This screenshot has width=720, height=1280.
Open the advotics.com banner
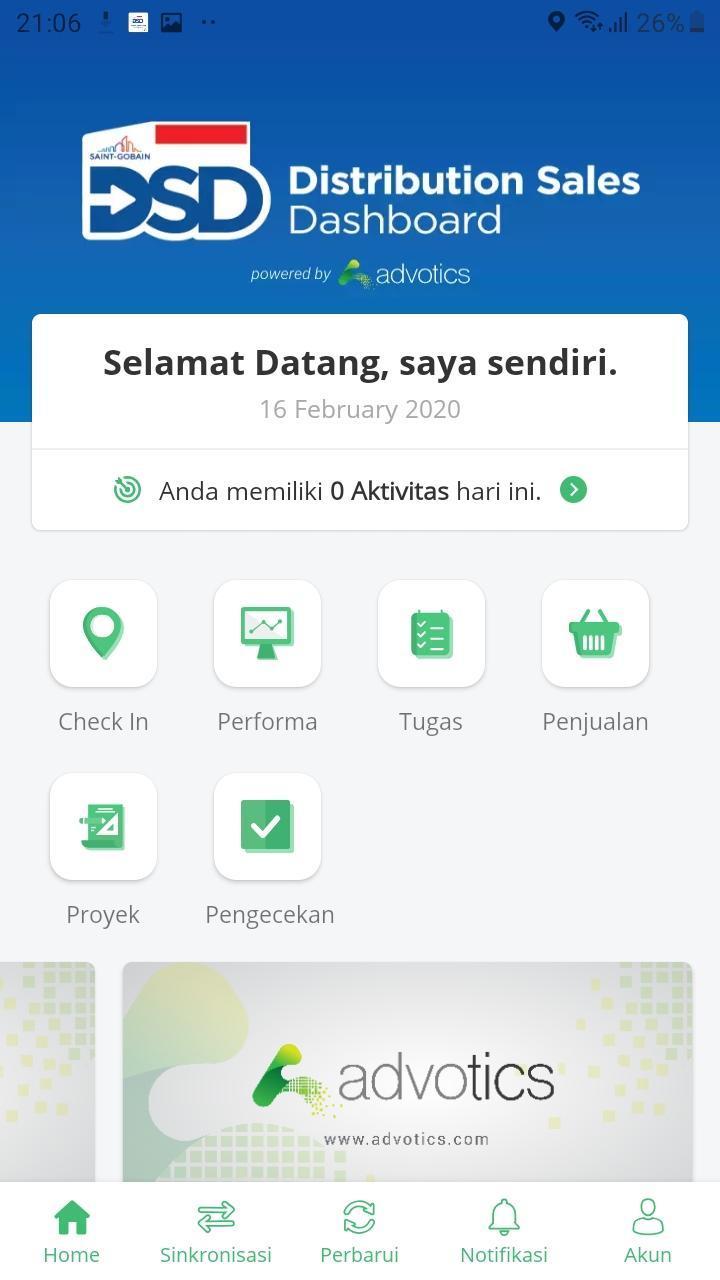[407, 1072]
